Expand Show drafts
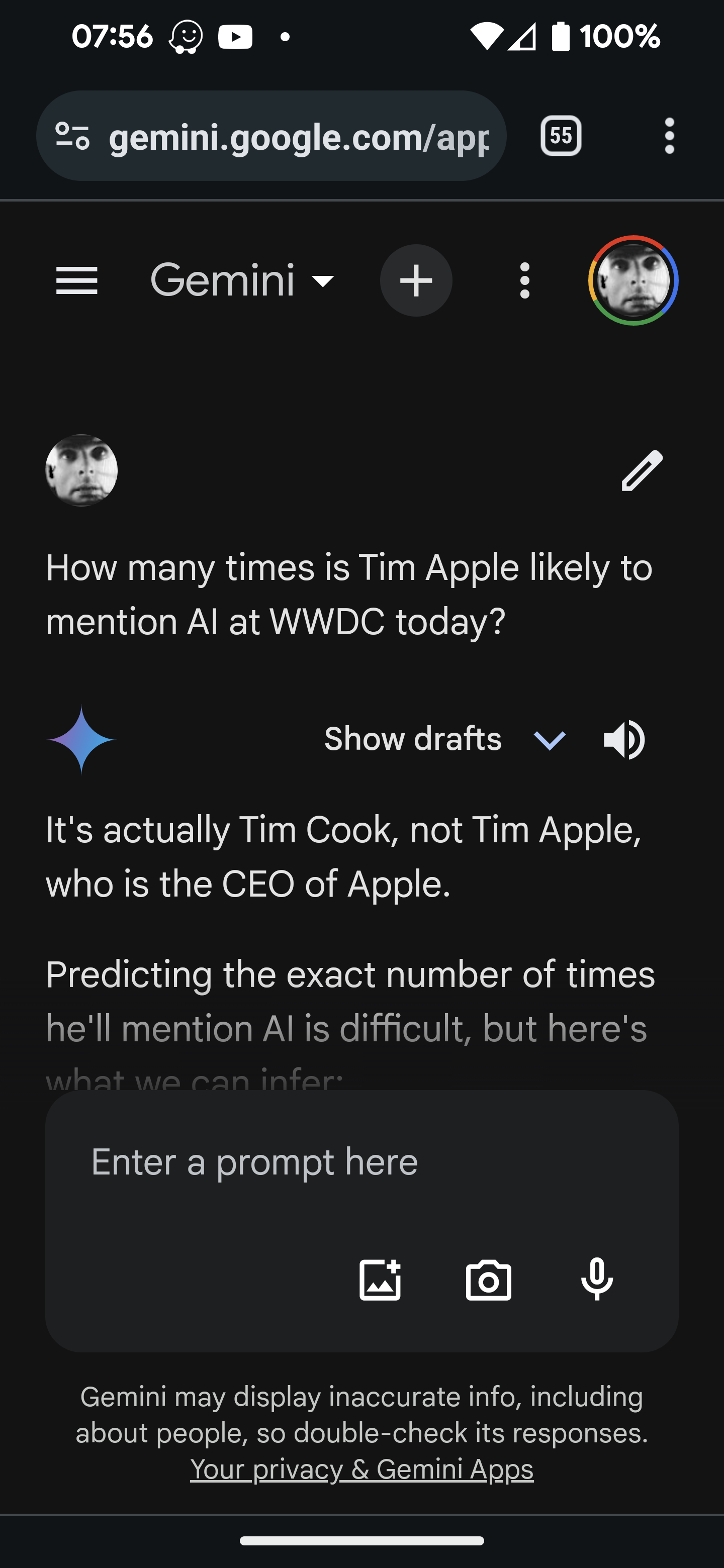This screenshot has height=1568, width=724. [445, 740]
